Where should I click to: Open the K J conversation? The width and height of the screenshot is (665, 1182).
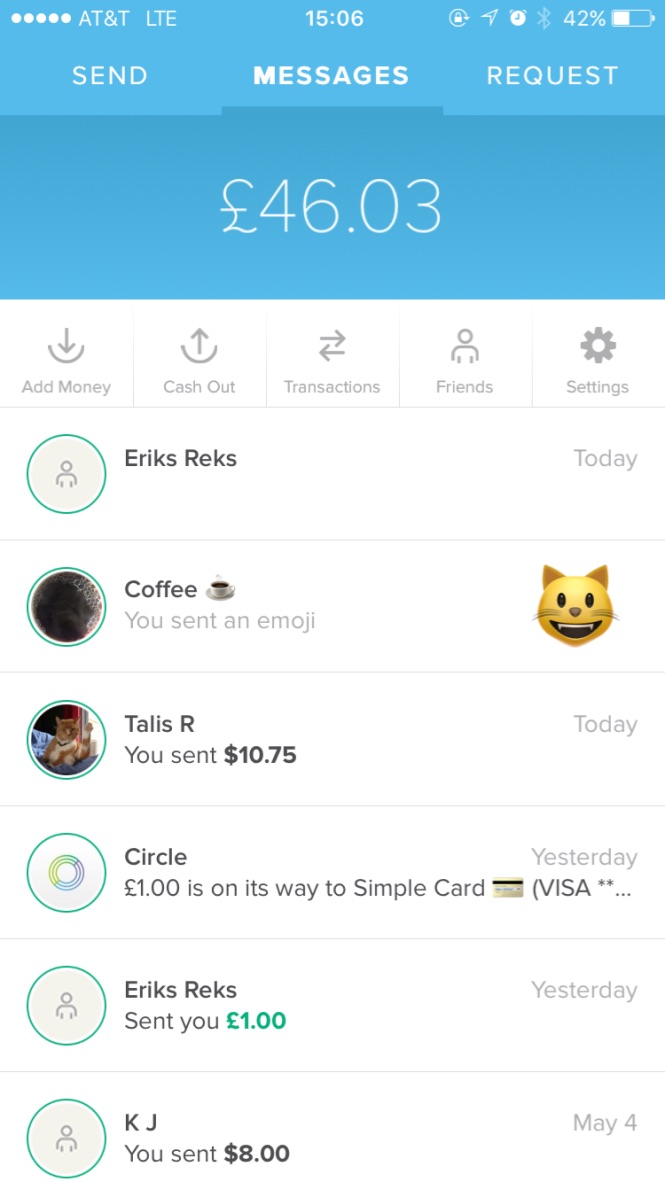[332, 1127]
